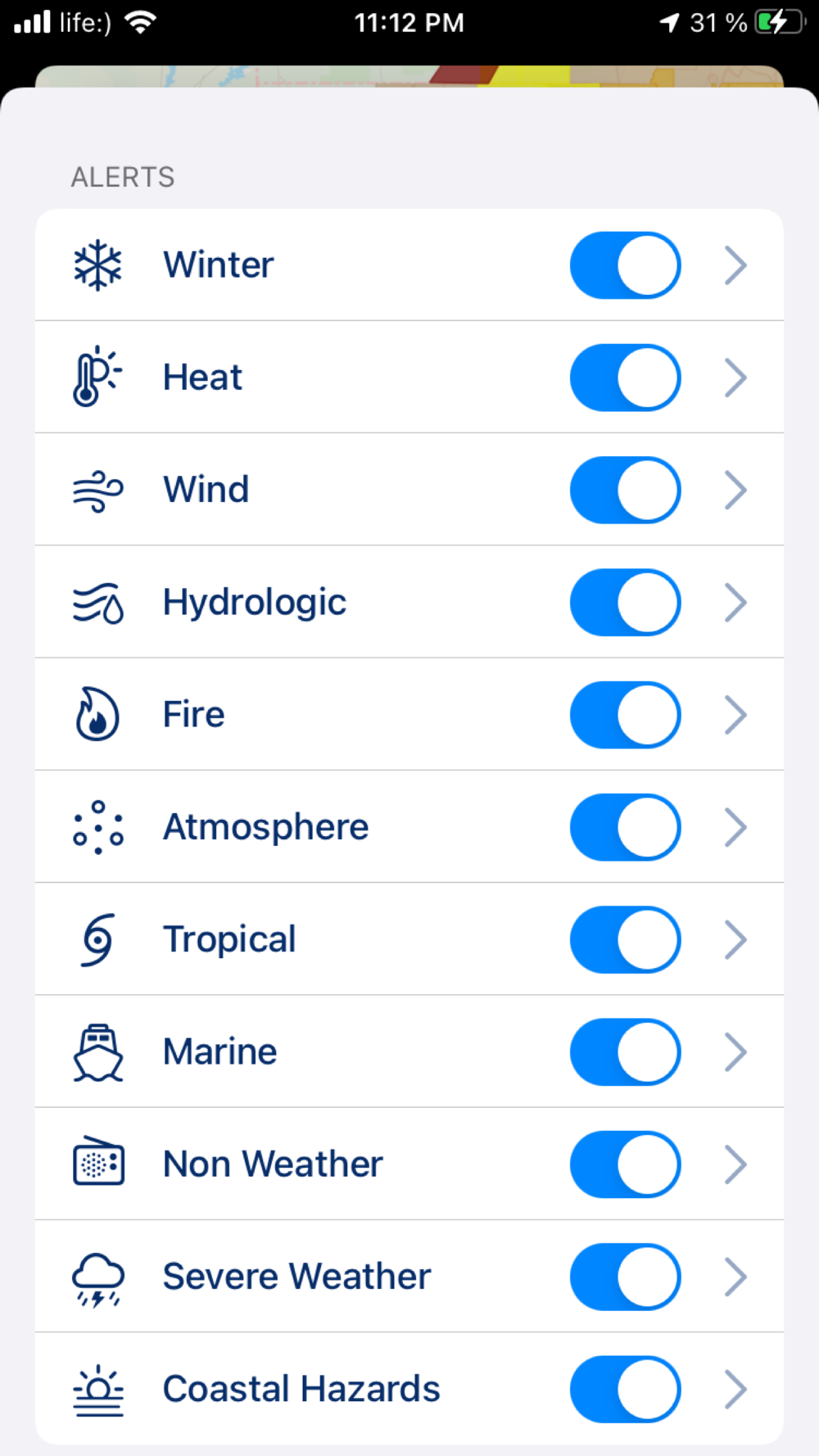Expand Heat alert options via chevron
The width and height of the screenshot is (819, 1456).
click(x=735, y=378)
